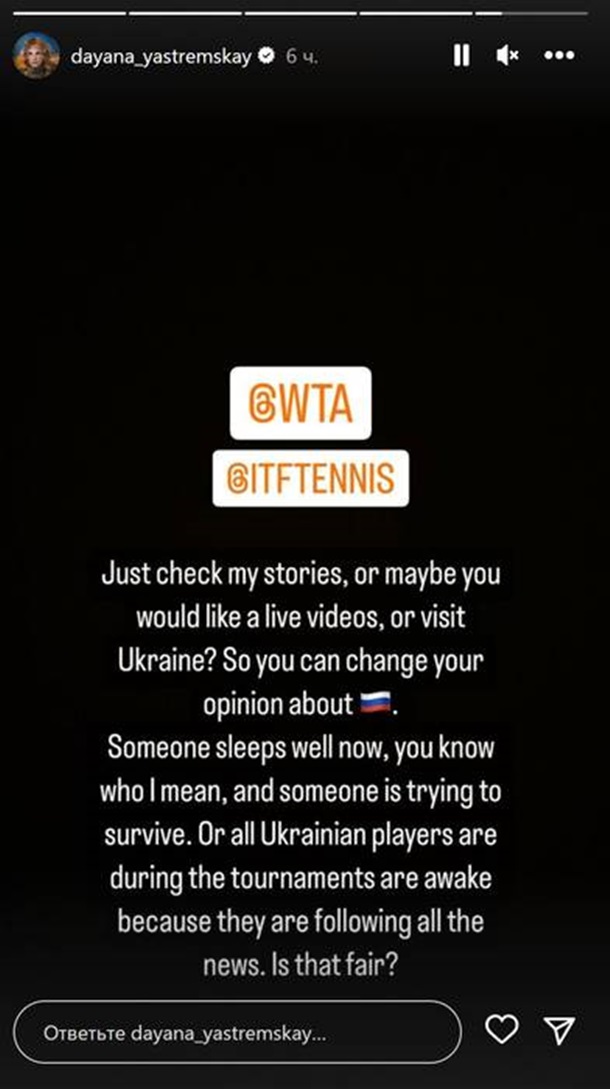Open the three-dot options menu
This screenshot has width=610, height=1089.
click(x=558, y=56)
